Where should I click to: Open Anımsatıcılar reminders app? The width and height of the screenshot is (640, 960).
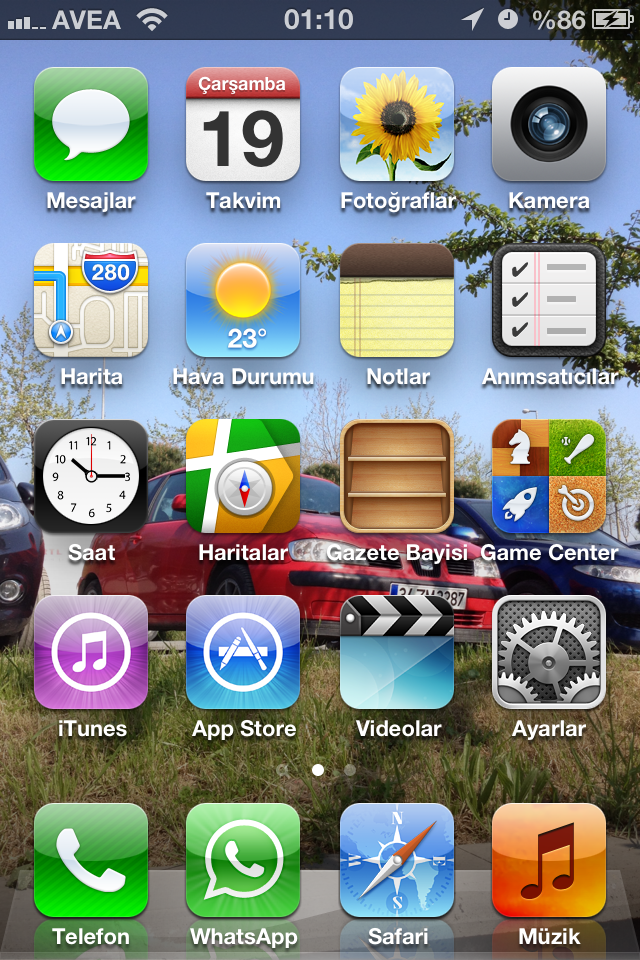(549, 301)
